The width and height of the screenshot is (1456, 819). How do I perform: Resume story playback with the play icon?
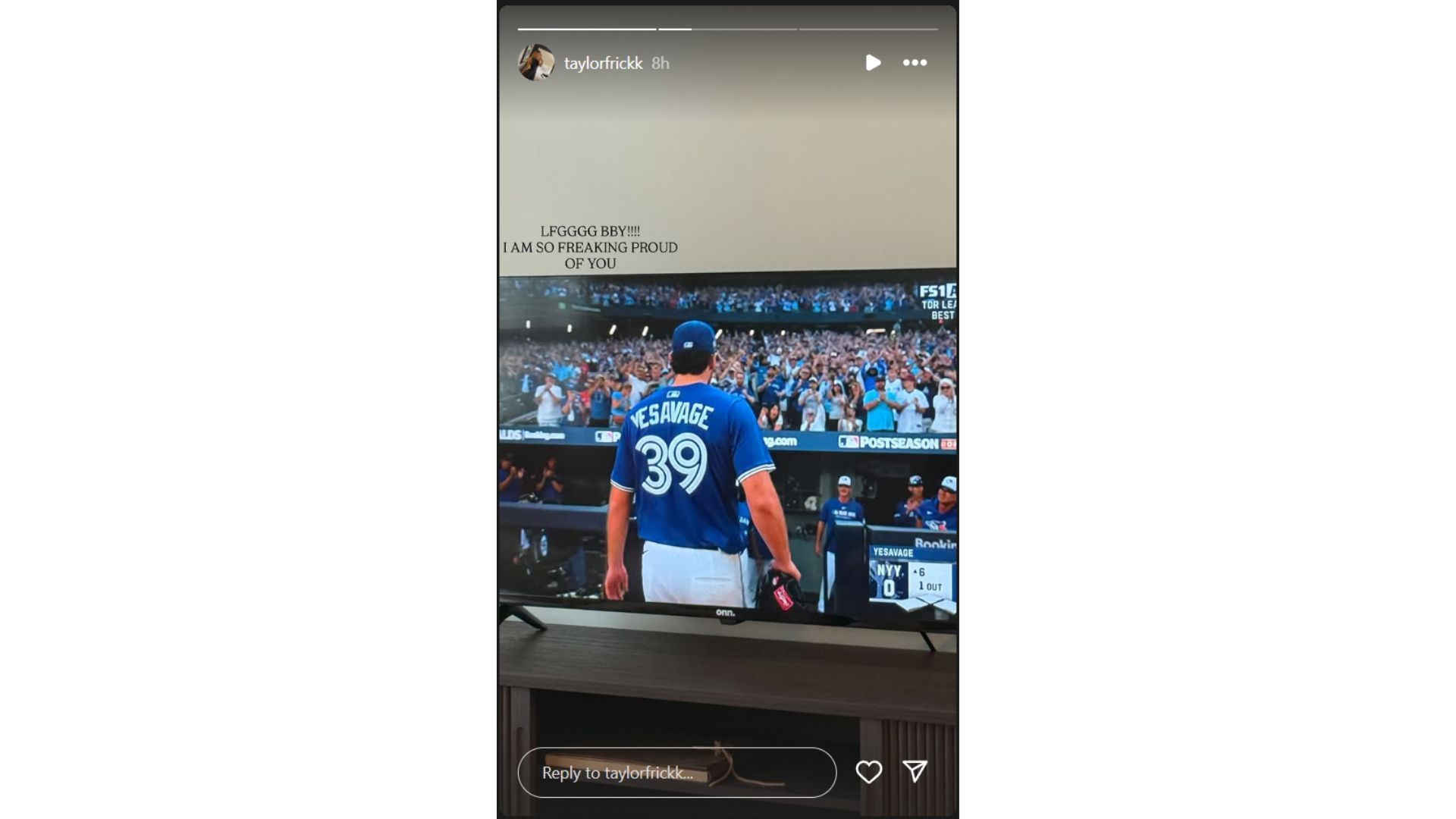pyautogui.click(x=873, y=63)
